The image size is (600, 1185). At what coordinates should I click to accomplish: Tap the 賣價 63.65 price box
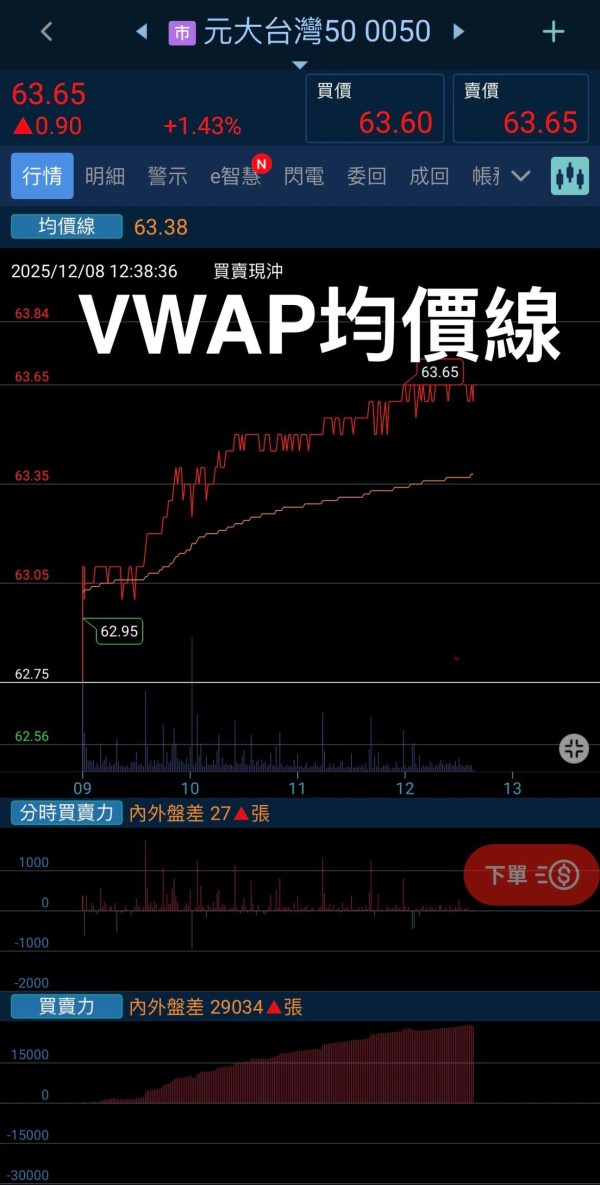[x=520, y=108]
